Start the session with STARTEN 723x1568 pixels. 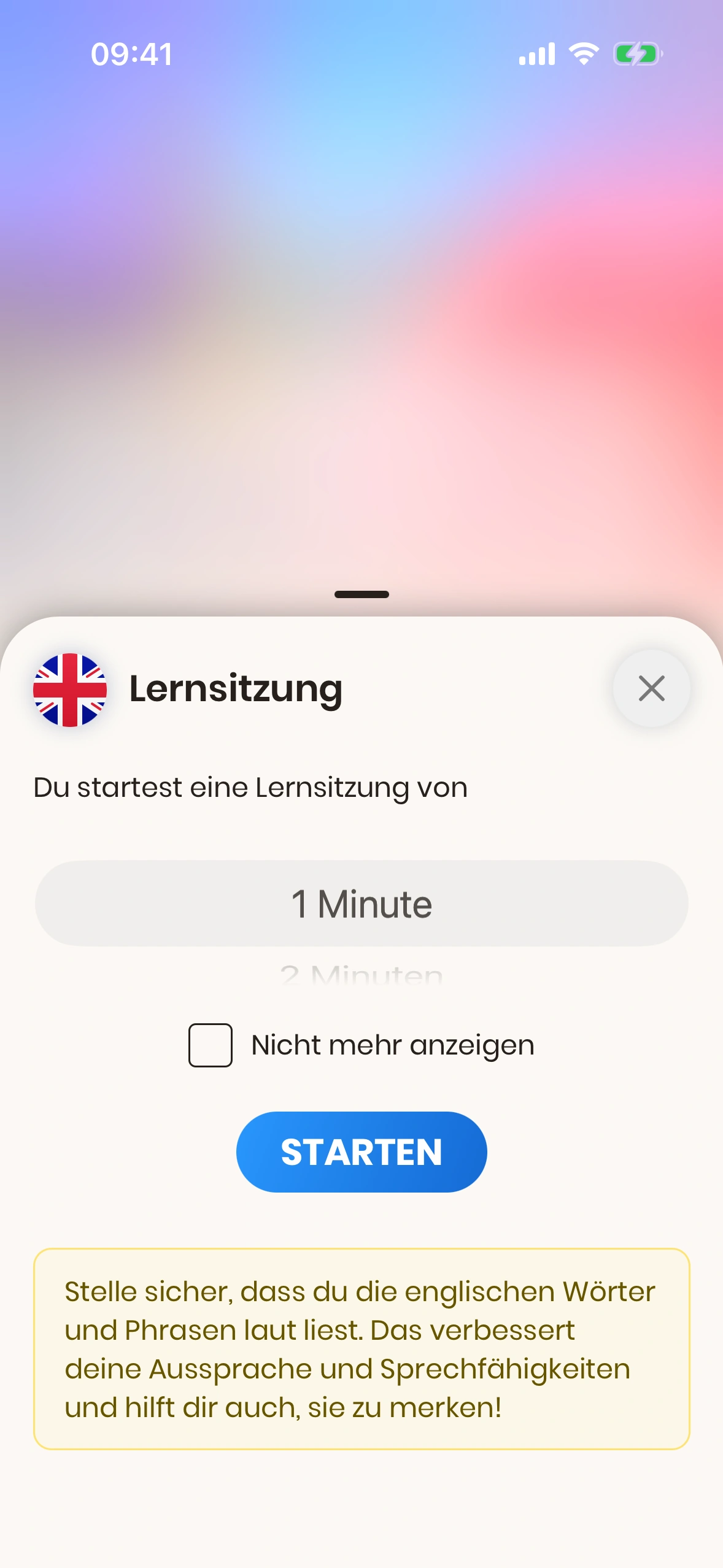361,1151
